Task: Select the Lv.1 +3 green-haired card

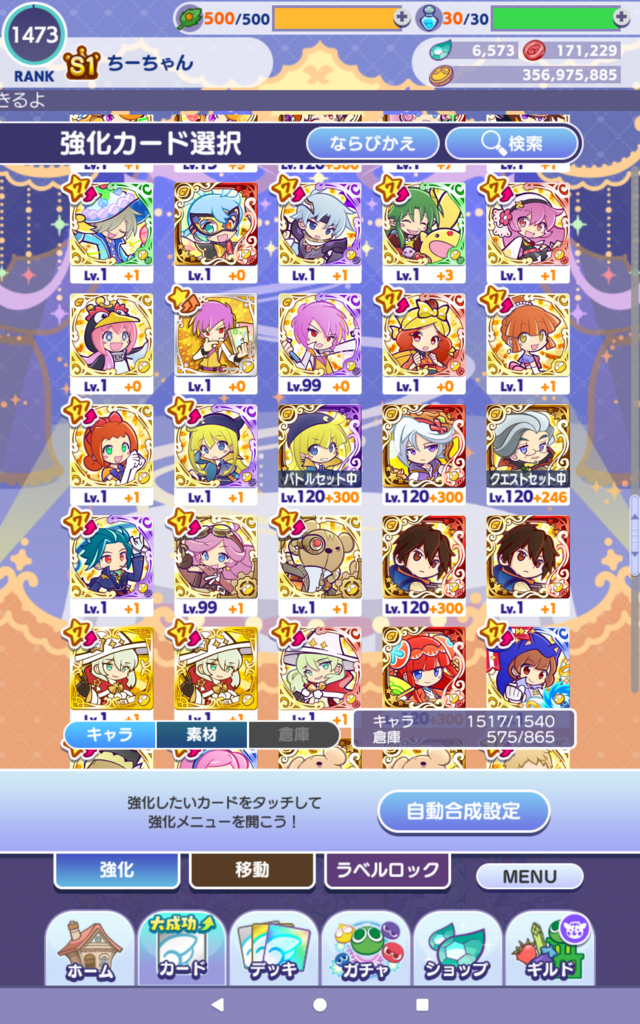Action: [424, 232]
